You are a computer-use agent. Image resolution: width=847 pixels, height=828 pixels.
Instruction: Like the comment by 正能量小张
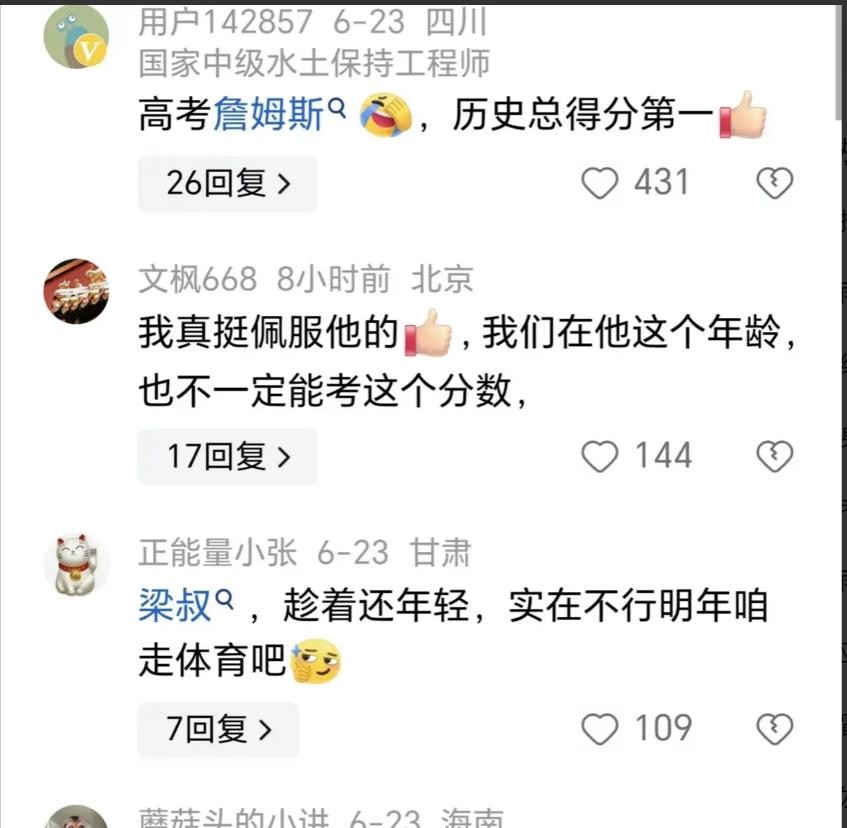pyautogui.click(x=600, y=730)
